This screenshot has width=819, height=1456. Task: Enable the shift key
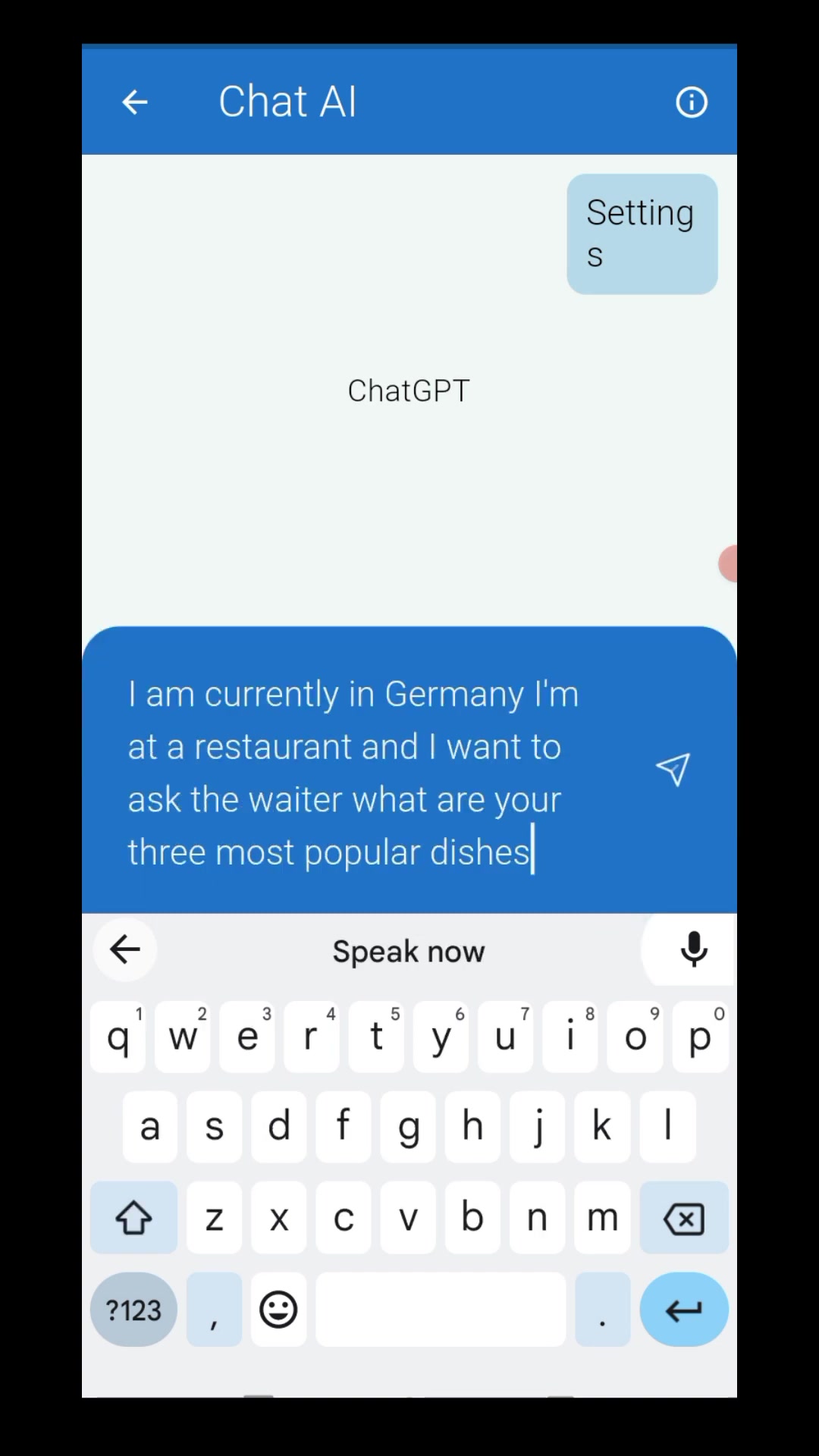point(133,1218)
